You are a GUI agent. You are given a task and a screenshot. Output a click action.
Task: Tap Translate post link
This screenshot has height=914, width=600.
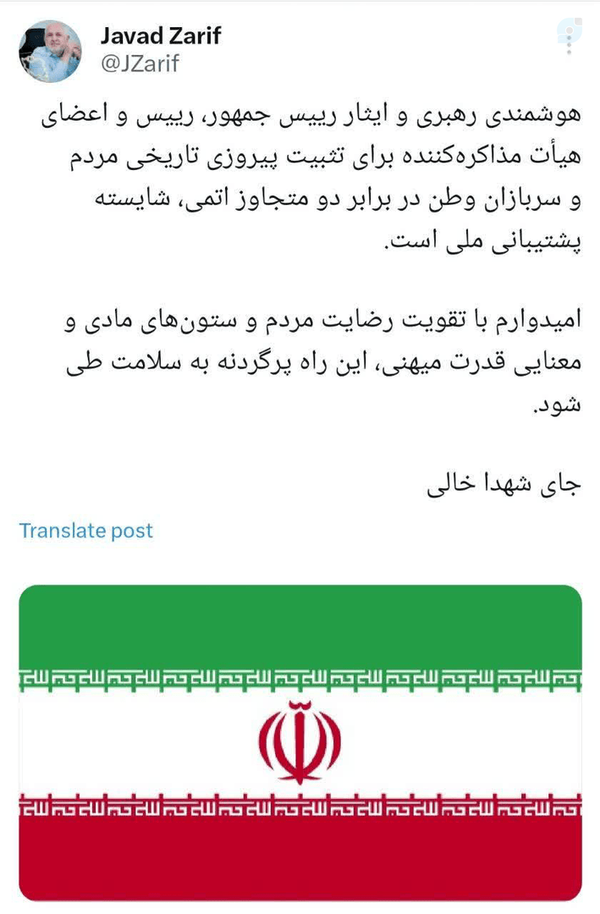(x=86, y=530)
